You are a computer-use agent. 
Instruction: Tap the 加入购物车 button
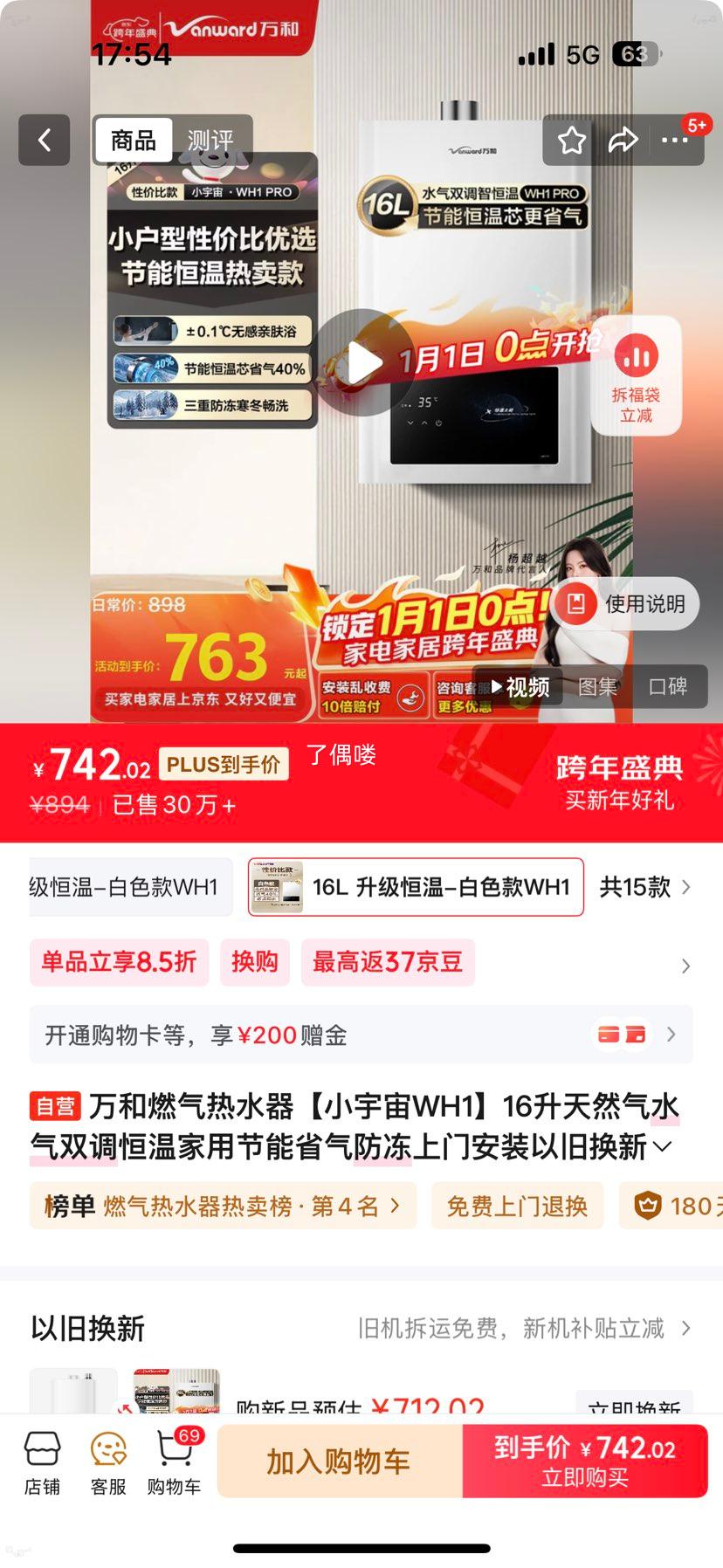pos(337,1461)
